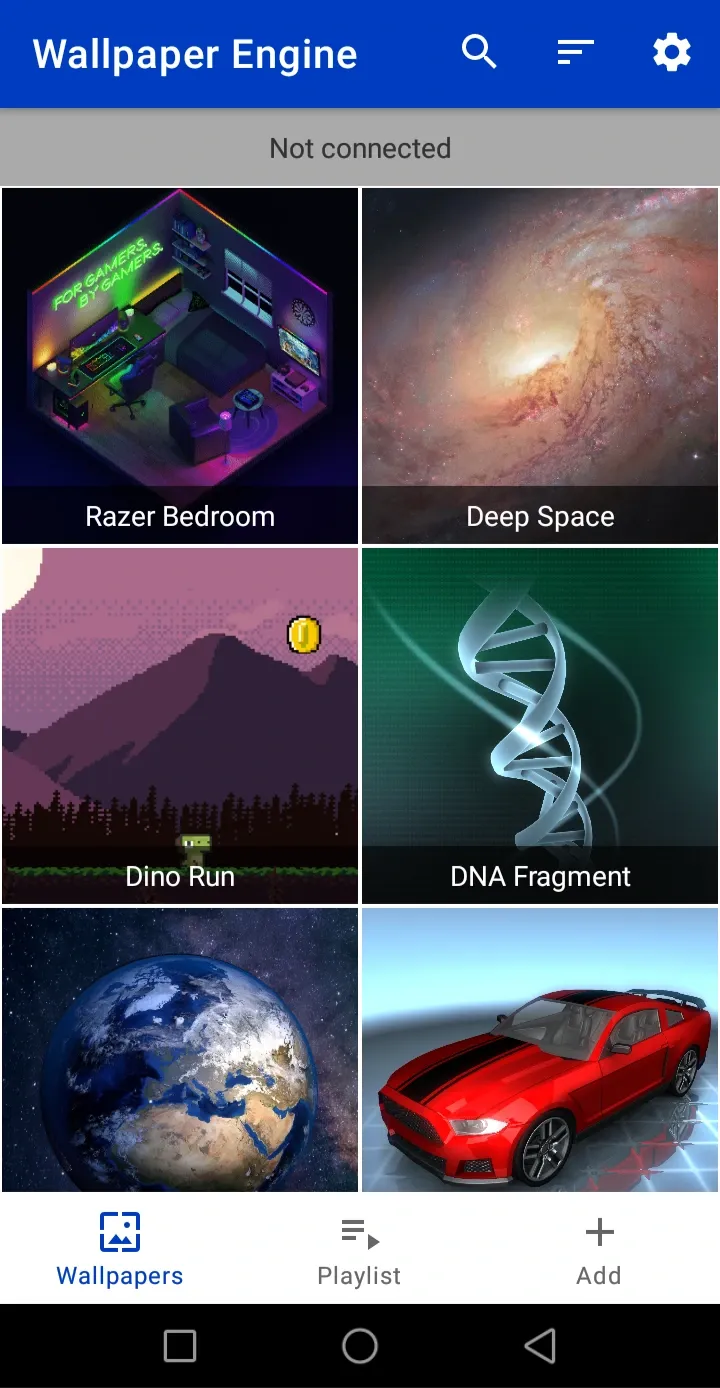Tap the Wallpapers tab
Screen dimensions: 720x1388
[120, 1250]
